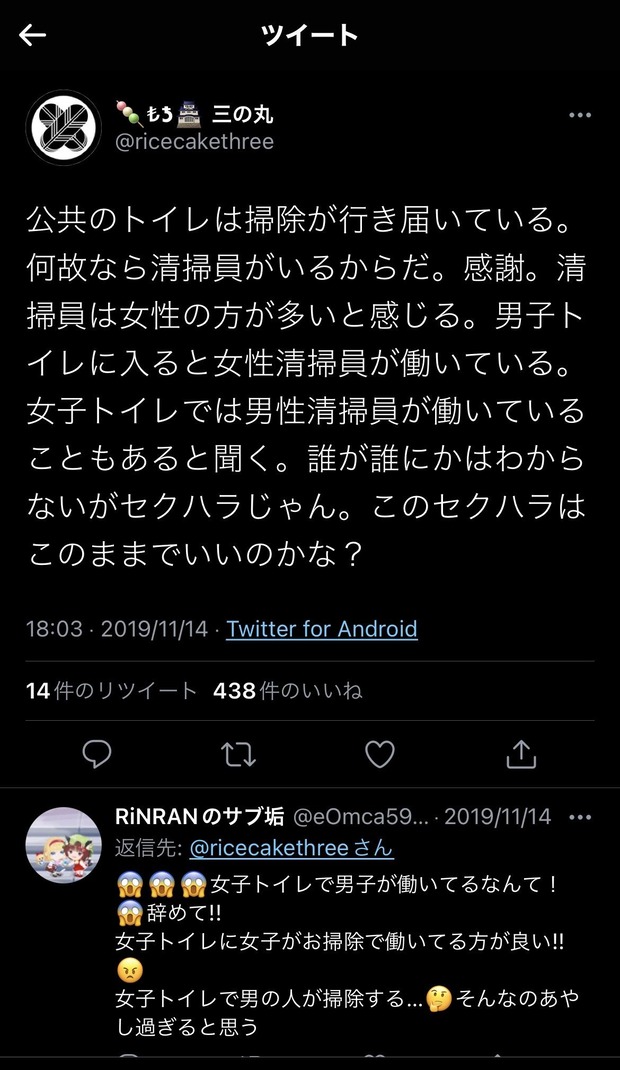Open ricecakethree's username in the header
Image resolution: width=620 pixels, height=1070 pixels.
pos(195,142)
